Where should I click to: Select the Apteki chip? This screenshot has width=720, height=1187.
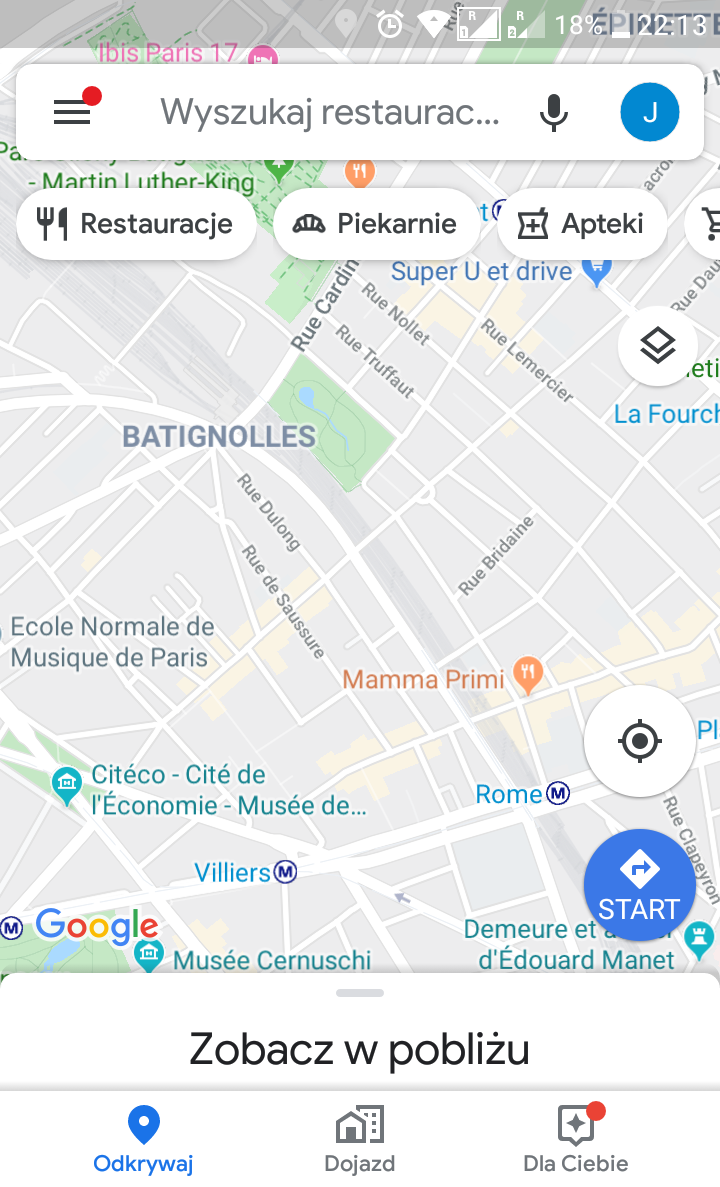tap(581, 224)
